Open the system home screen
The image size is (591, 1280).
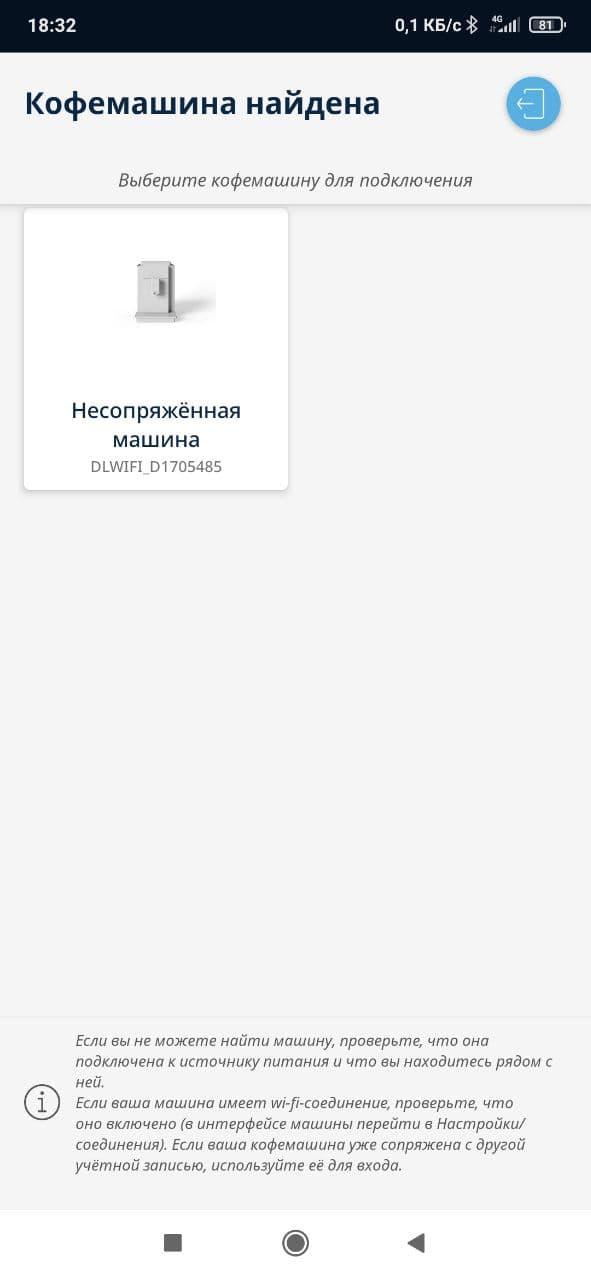point(295,1243)
